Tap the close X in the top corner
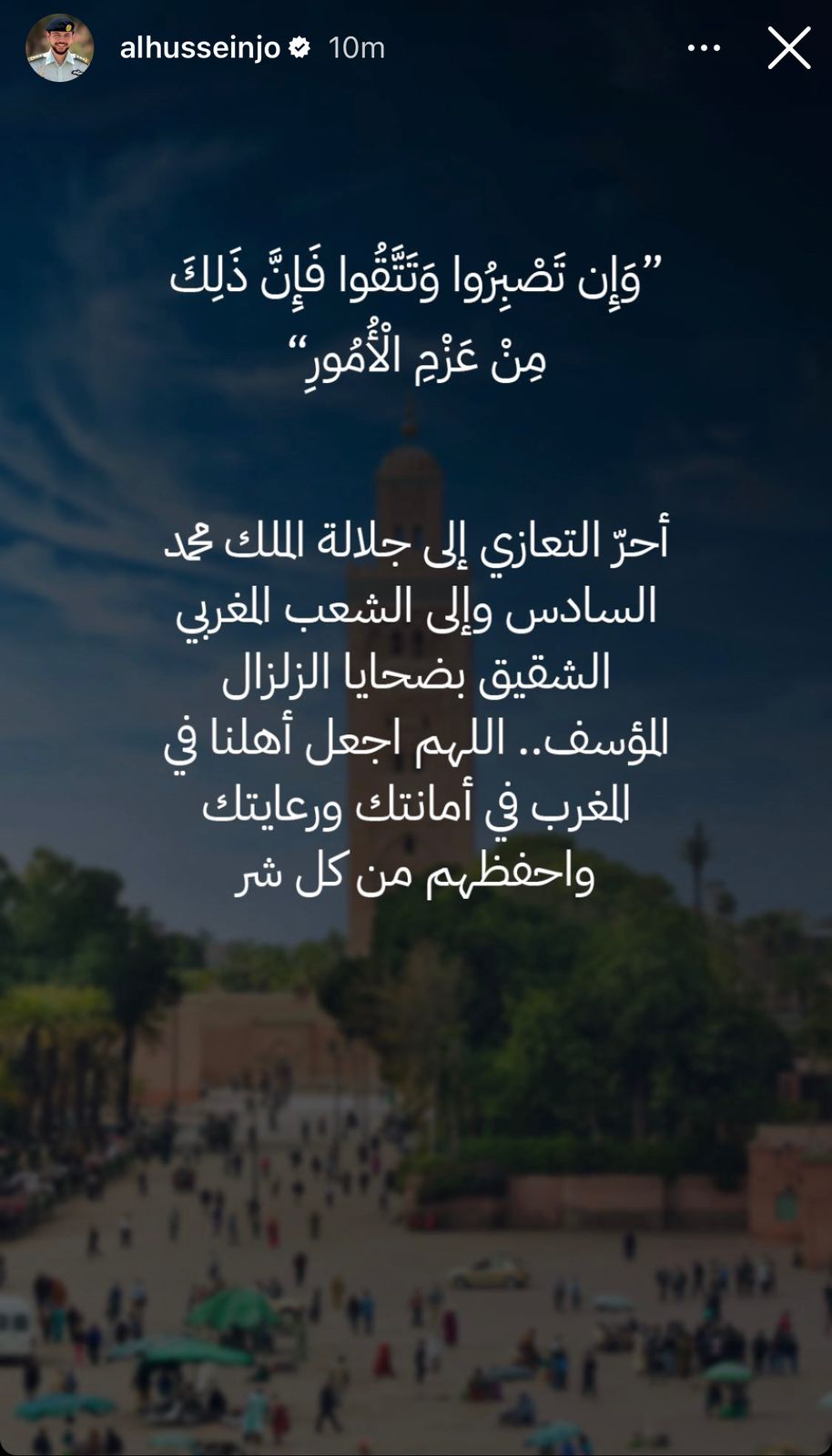Viewport: 832px width, 1456px height. point(790,50)
